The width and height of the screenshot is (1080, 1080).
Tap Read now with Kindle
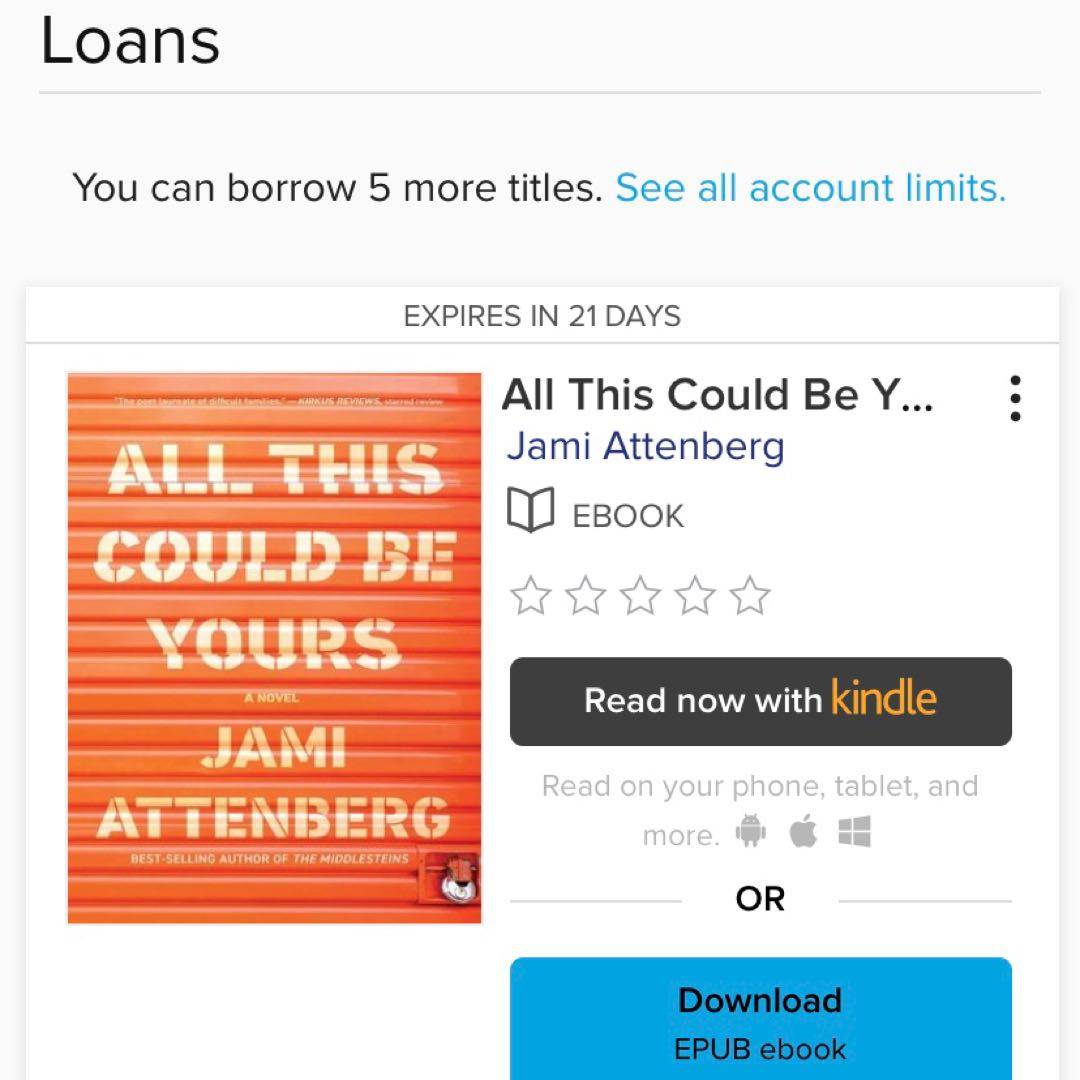coord(760,701)
